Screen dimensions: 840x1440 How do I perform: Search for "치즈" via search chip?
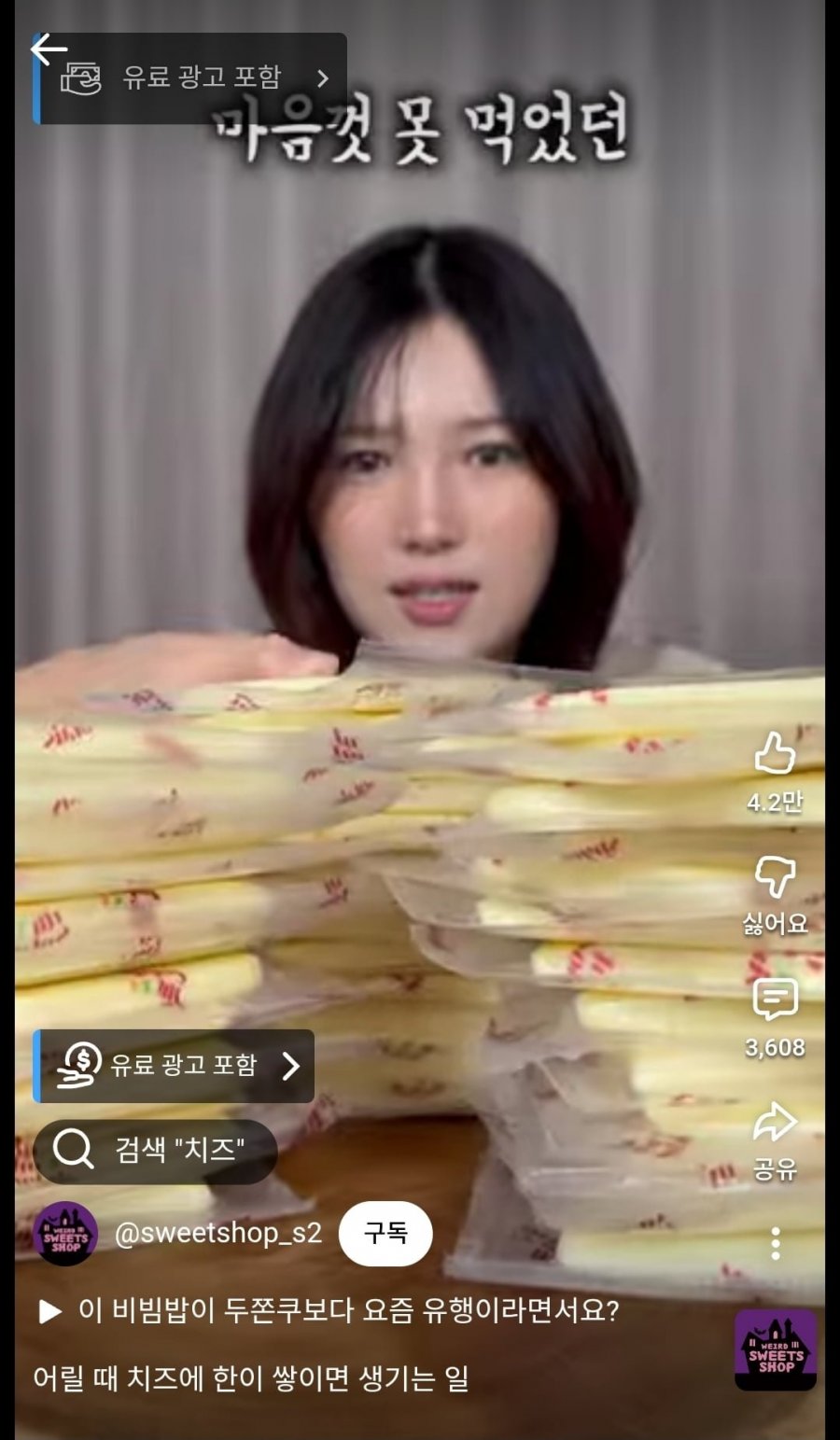click(x=155, y=1151)
